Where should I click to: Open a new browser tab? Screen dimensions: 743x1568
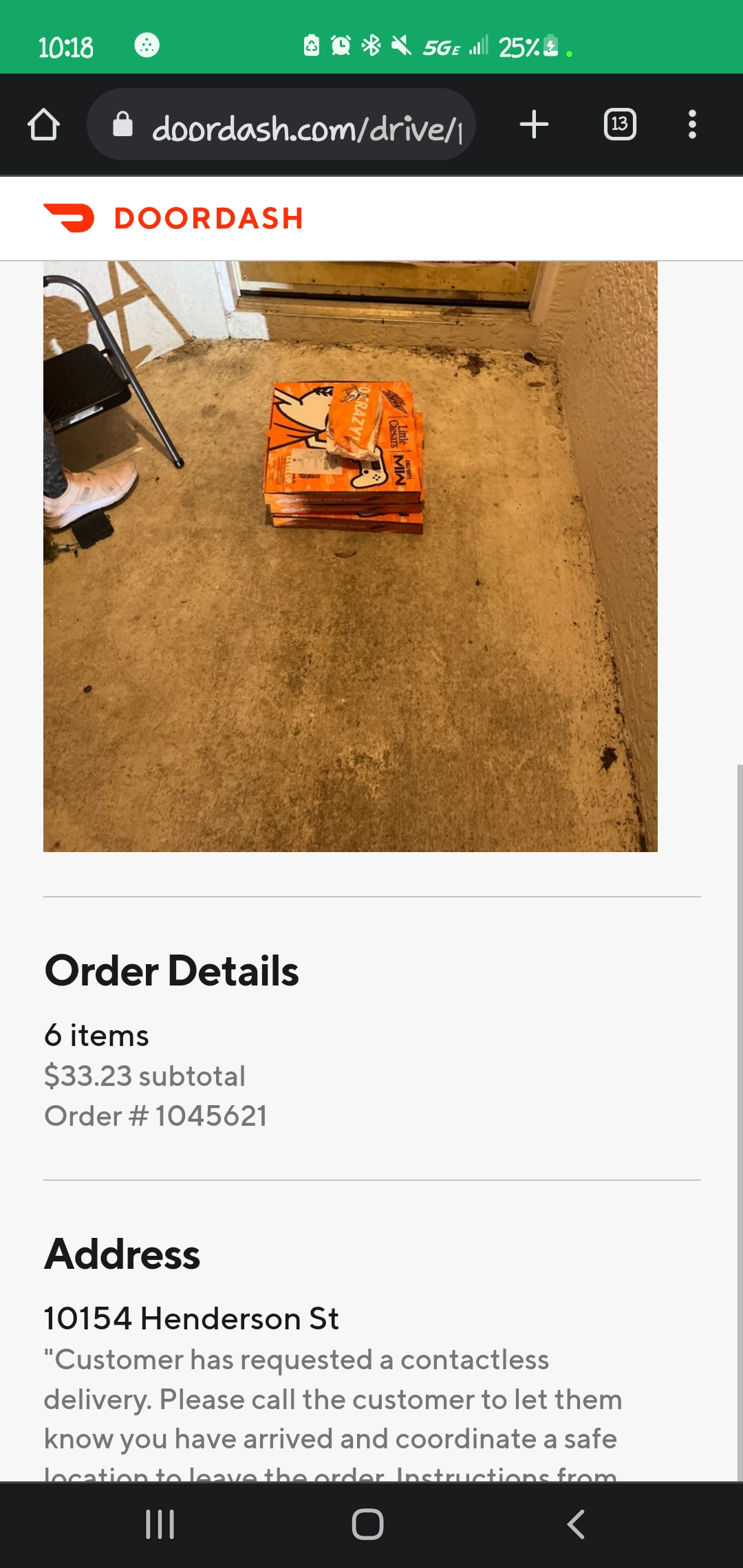pyautogui.click(x=534, y=125)
